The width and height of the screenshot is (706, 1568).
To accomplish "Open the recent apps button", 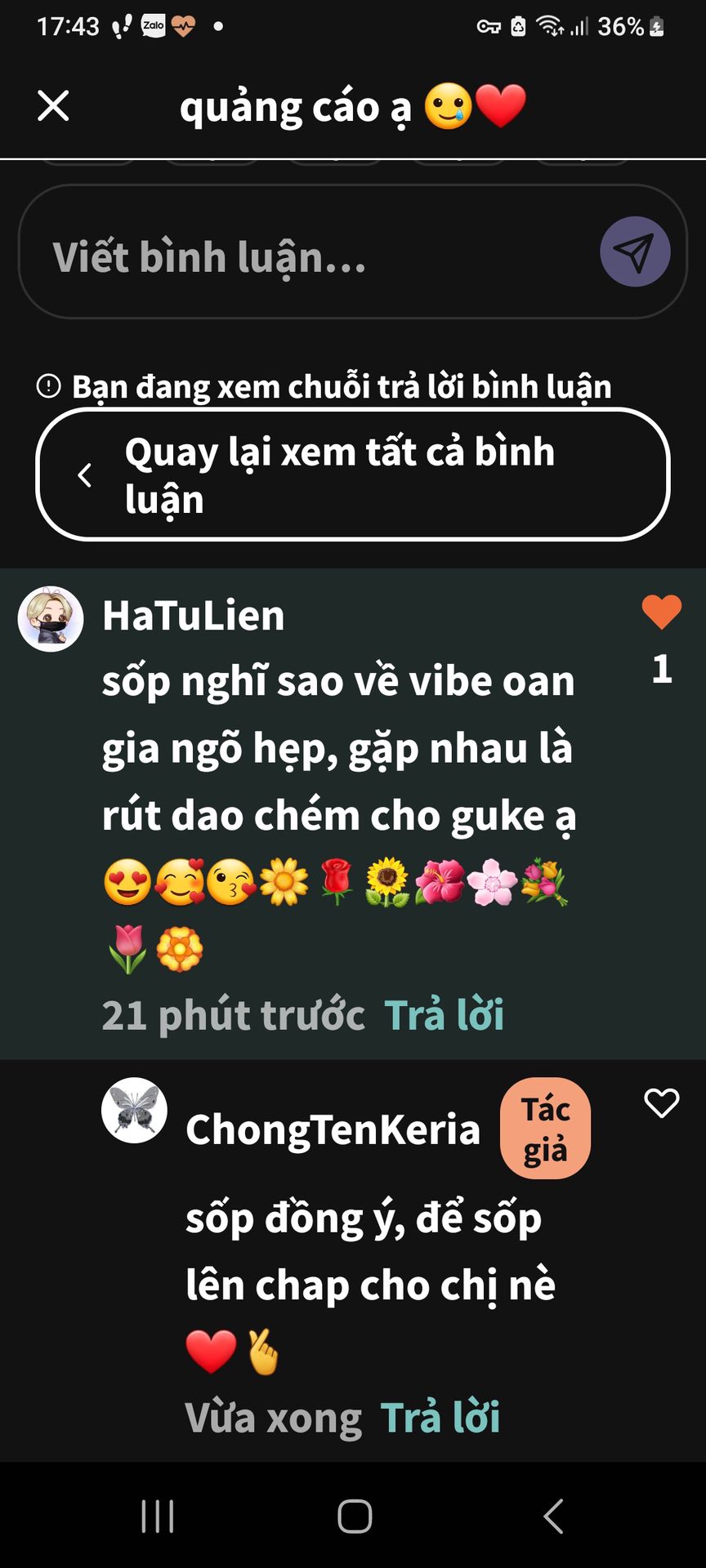I will coord(158,1517).
